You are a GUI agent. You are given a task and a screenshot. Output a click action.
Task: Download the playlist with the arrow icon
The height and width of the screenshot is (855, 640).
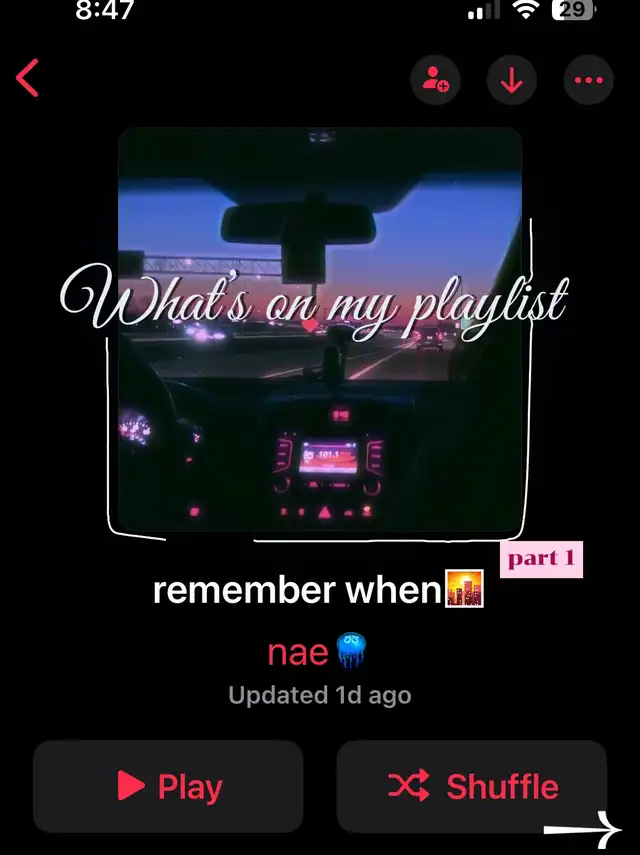(511, 80)
